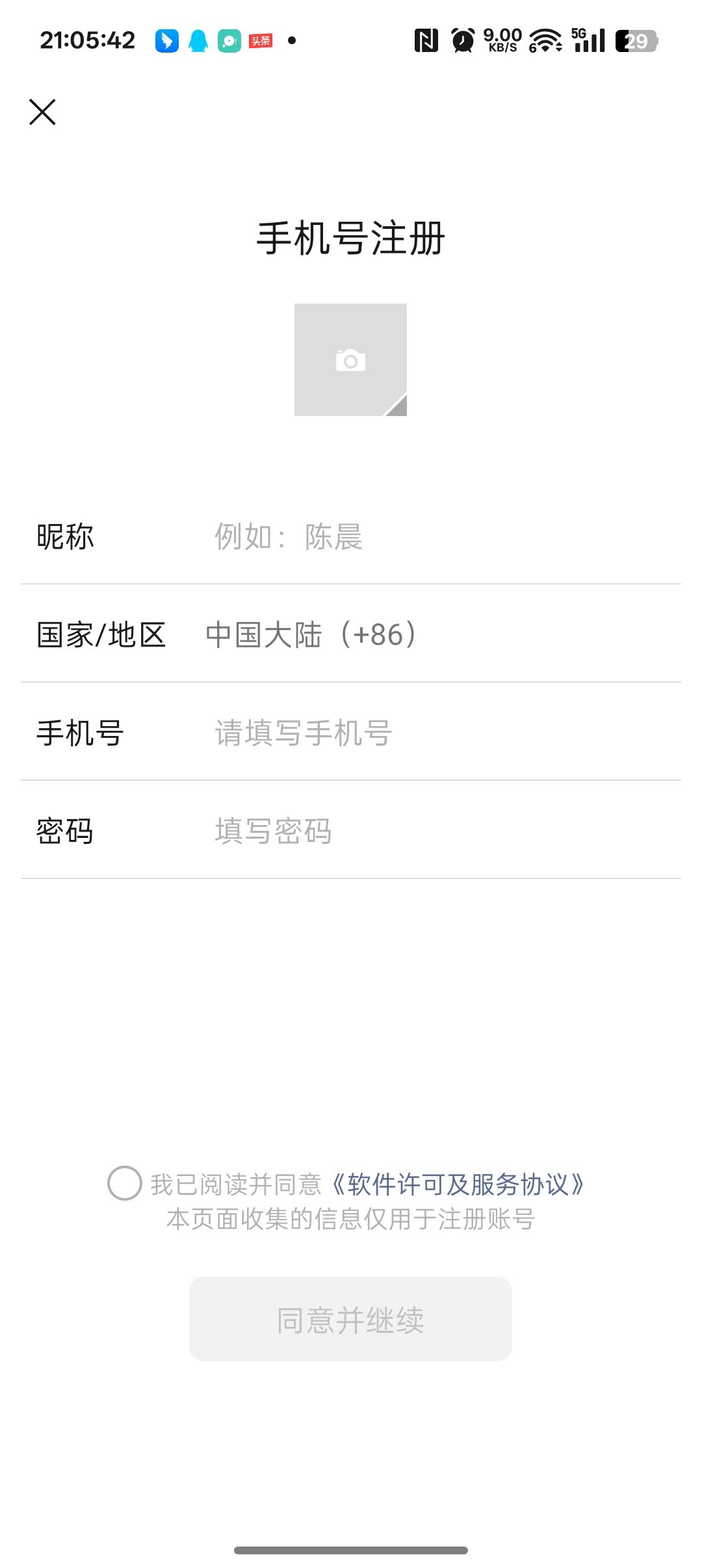Open 《软件许可及服务协议》 link

point(458,1184)
